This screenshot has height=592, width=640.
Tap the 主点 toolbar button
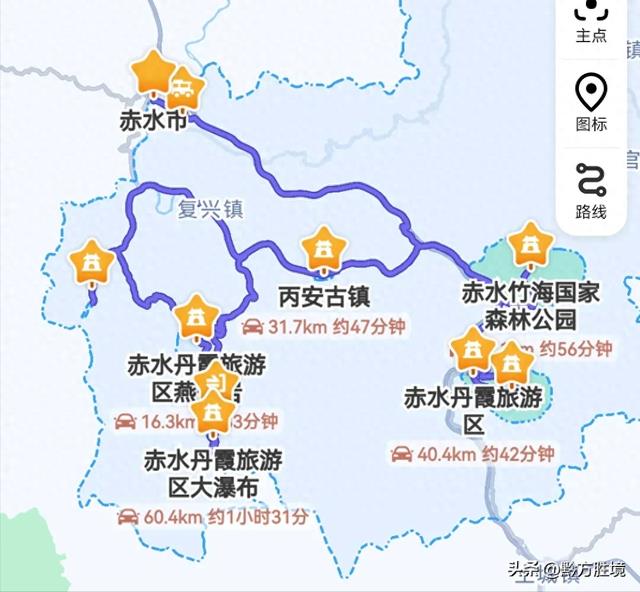591,20
